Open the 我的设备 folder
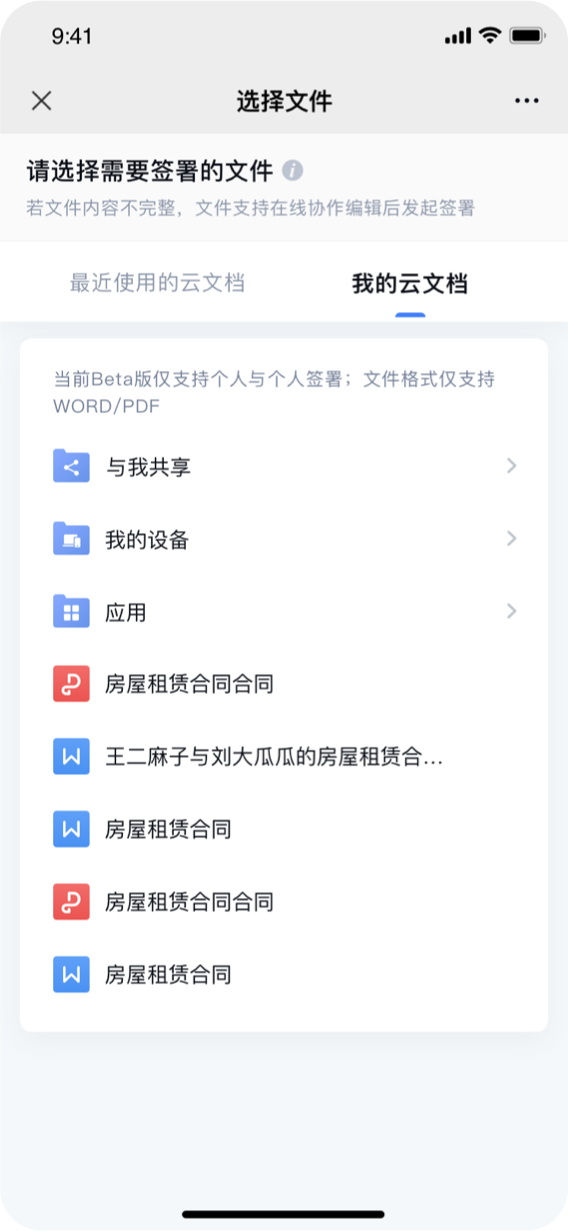 click(x=284, y=539)
